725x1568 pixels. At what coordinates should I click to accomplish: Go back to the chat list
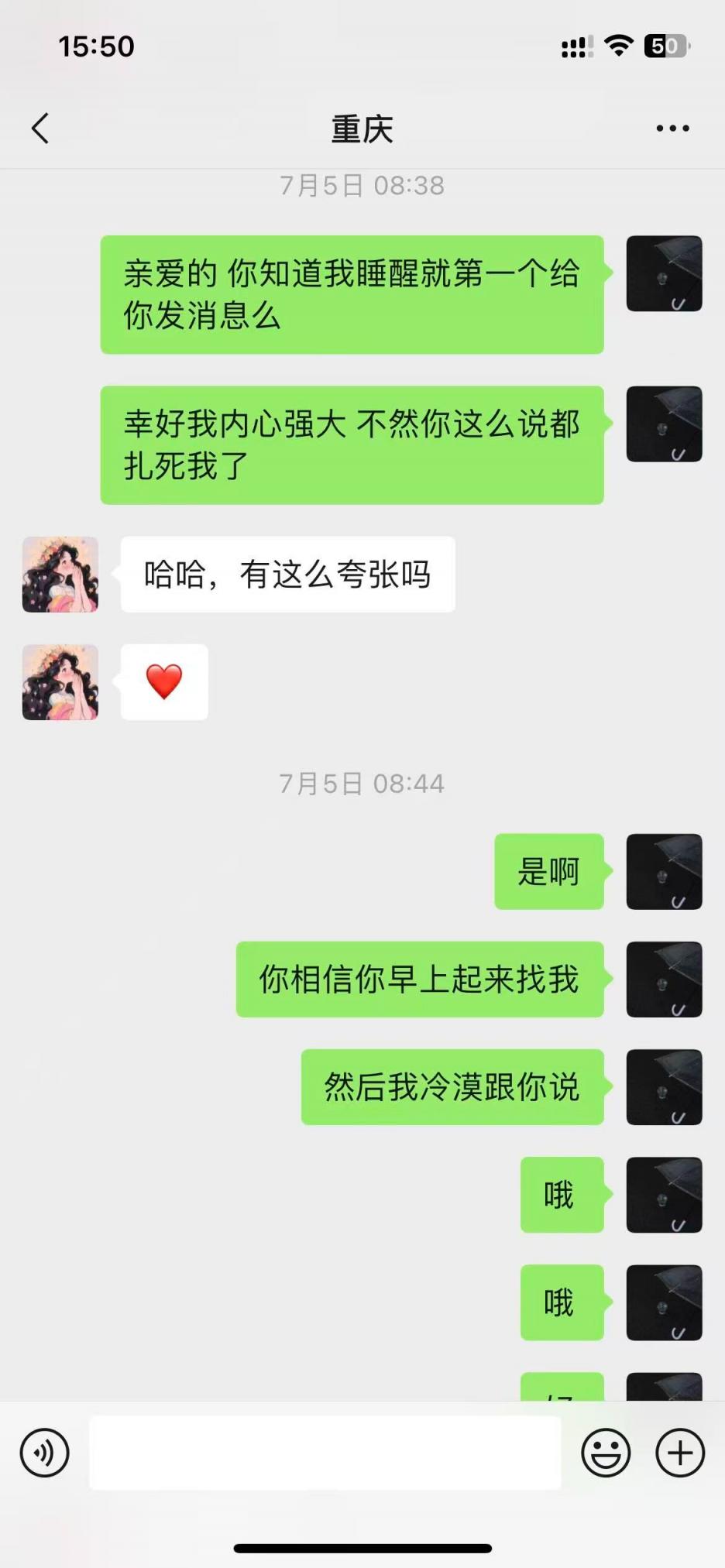(x=40, y=129)
